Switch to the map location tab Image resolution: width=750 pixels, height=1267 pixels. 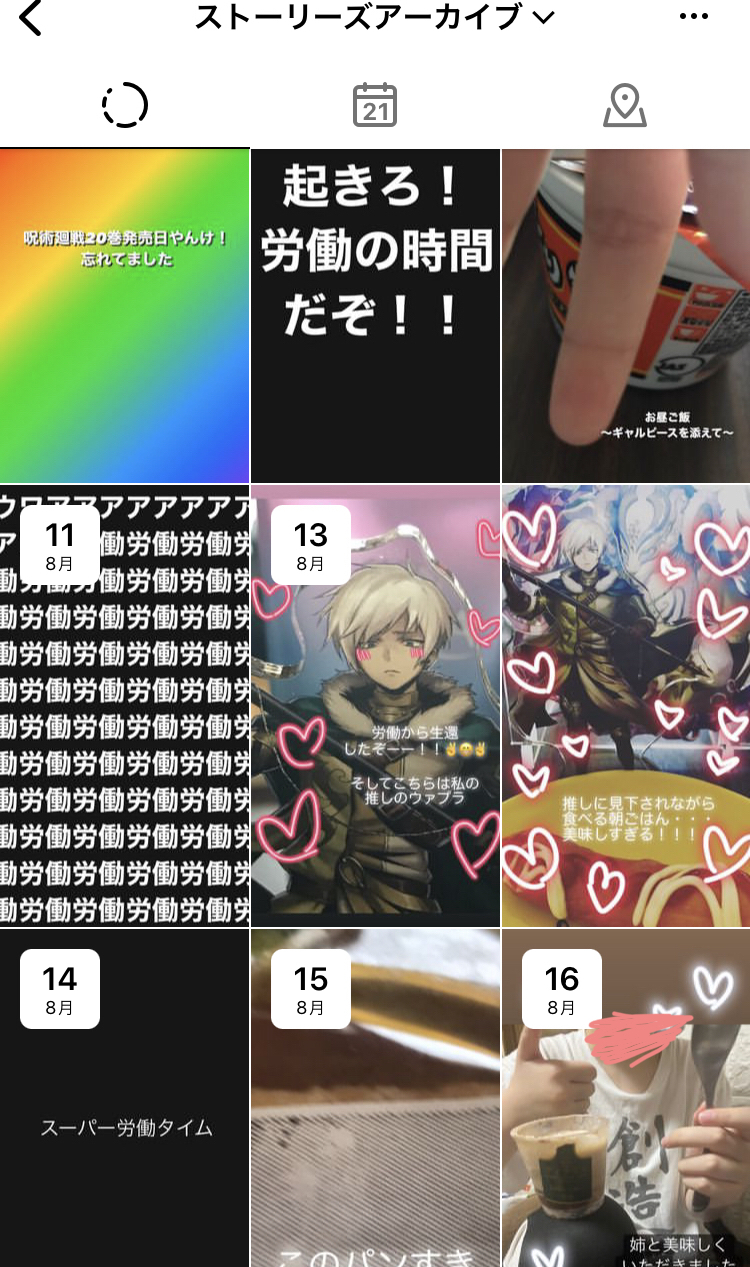pos(625,105)
